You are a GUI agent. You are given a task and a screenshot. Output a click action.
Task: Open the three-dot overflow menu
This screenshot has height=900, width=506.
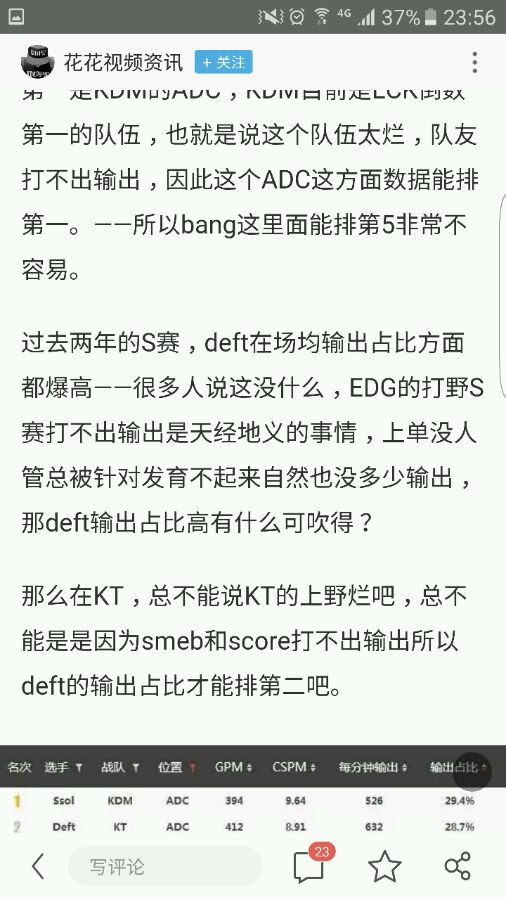[x=474, y=63]
